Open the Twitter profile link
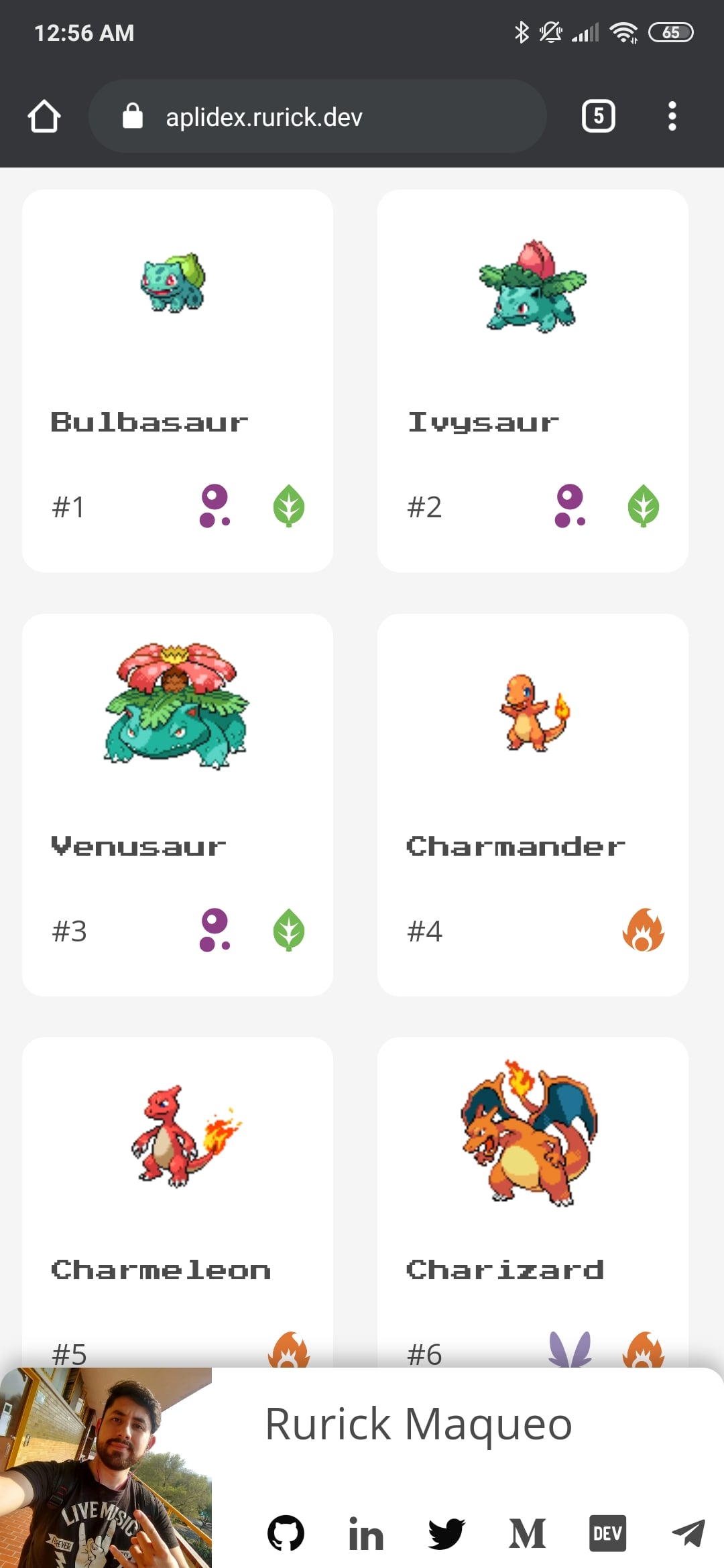The width and height of the screenshot is (724, 1568). point(446,1533)
